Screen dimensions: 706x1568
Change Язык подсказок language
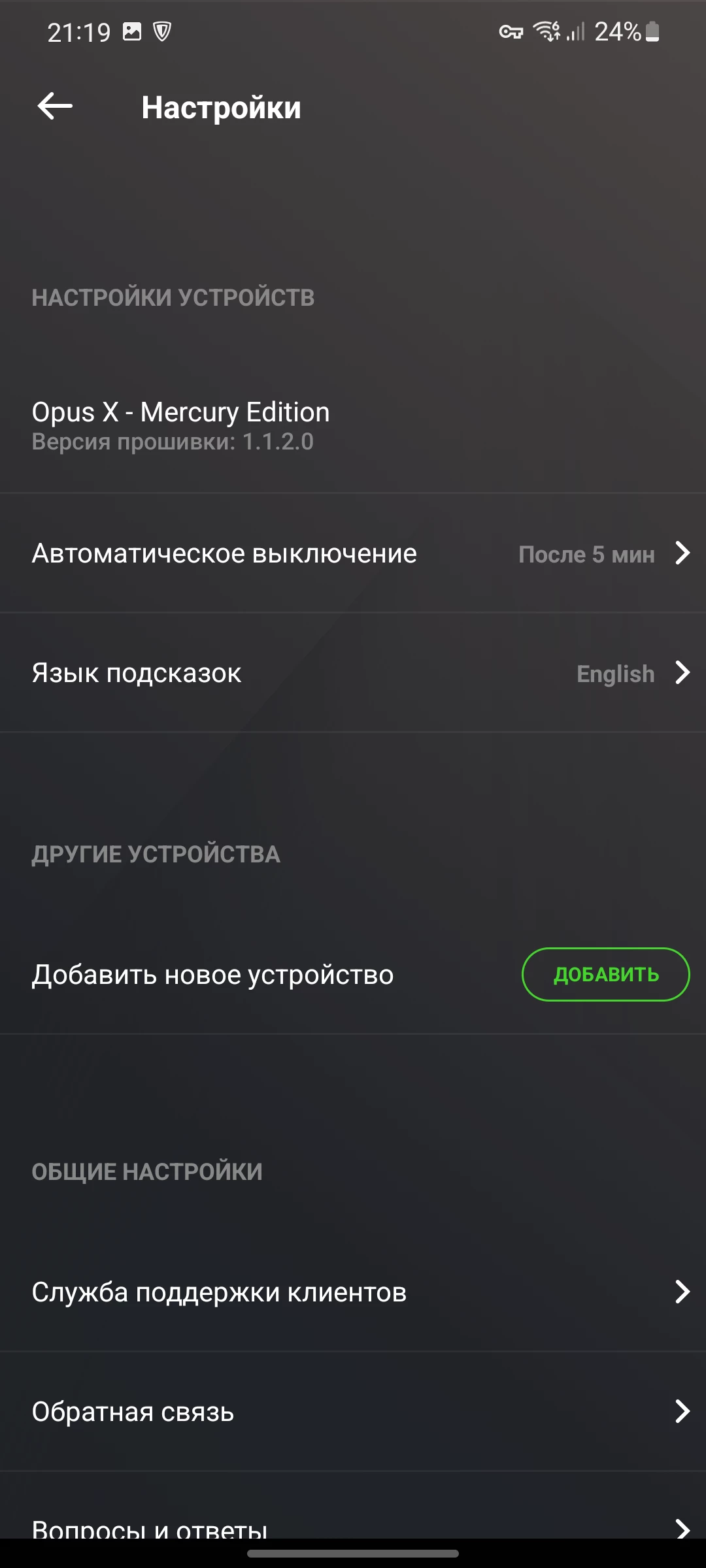[x=353, y=673]
